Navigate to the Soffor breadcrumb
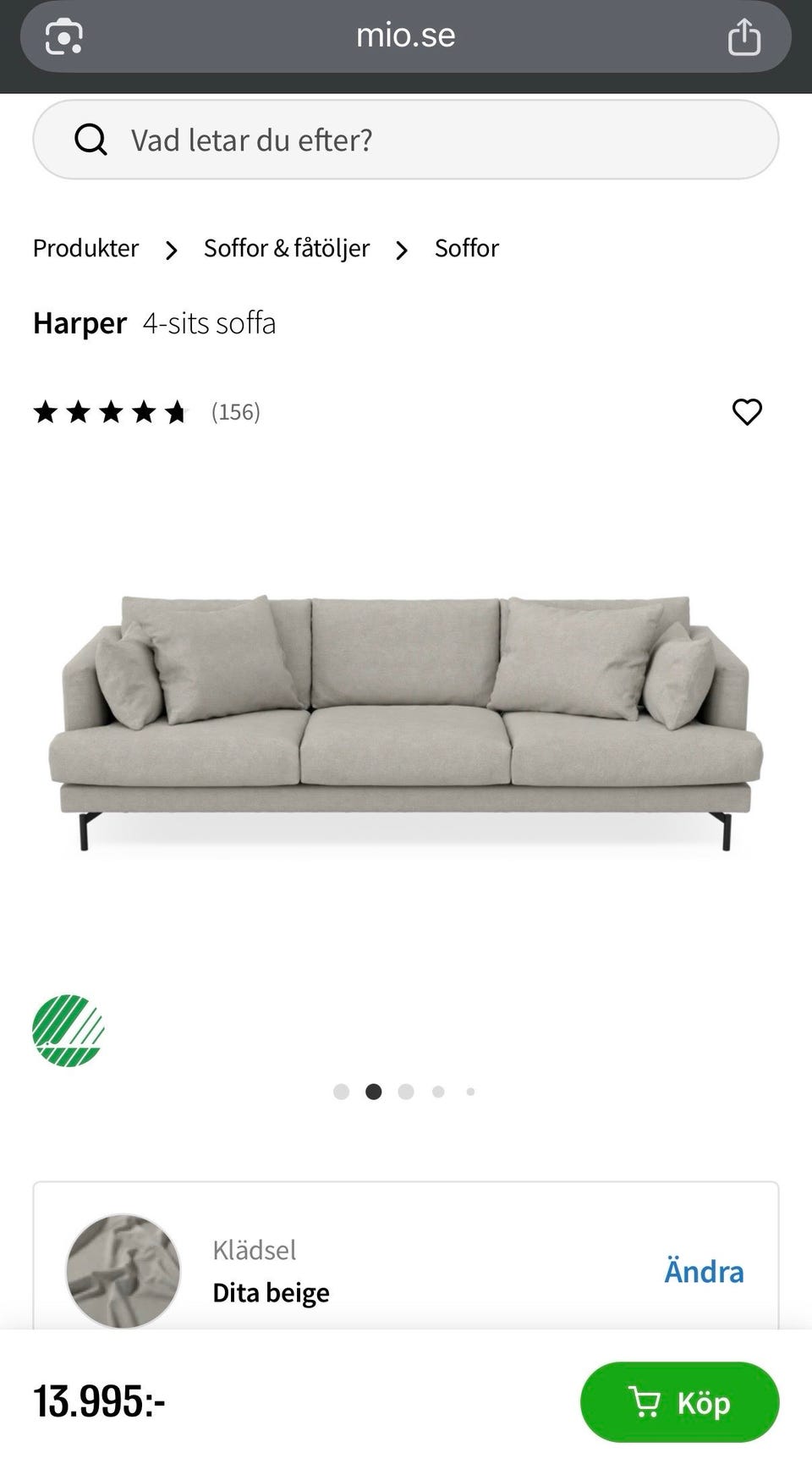 coord(466,248)
